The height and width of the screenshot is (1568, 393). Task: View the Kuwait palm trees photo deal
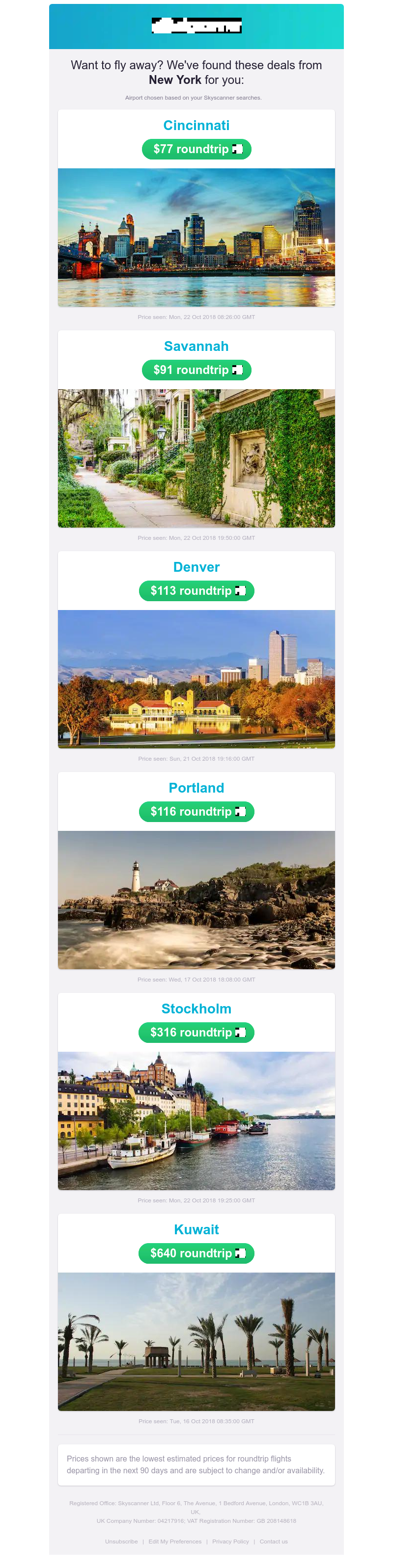[196, 1342]
